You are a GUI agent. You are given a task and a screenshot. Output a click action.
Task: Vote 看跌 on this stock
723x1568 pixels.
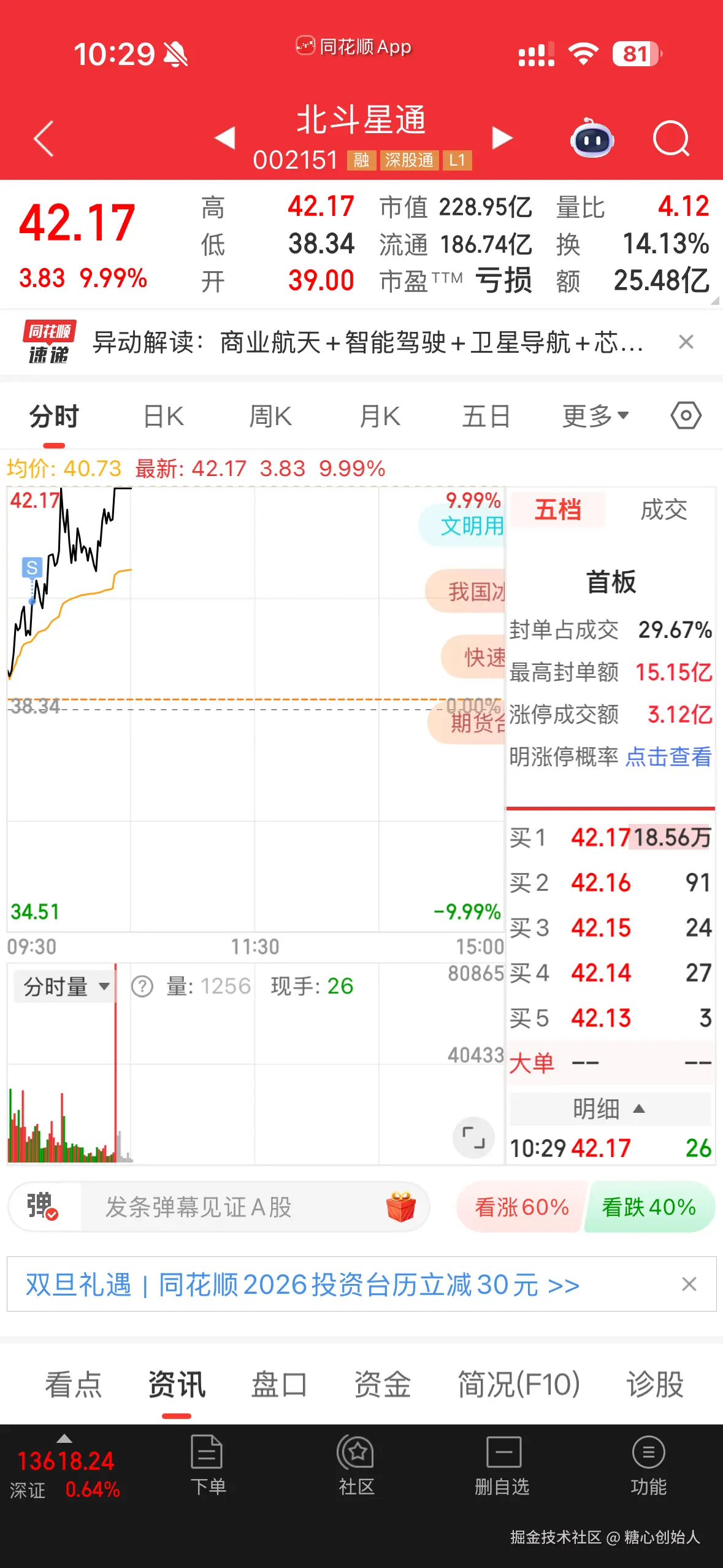(x=649, y=1207)
